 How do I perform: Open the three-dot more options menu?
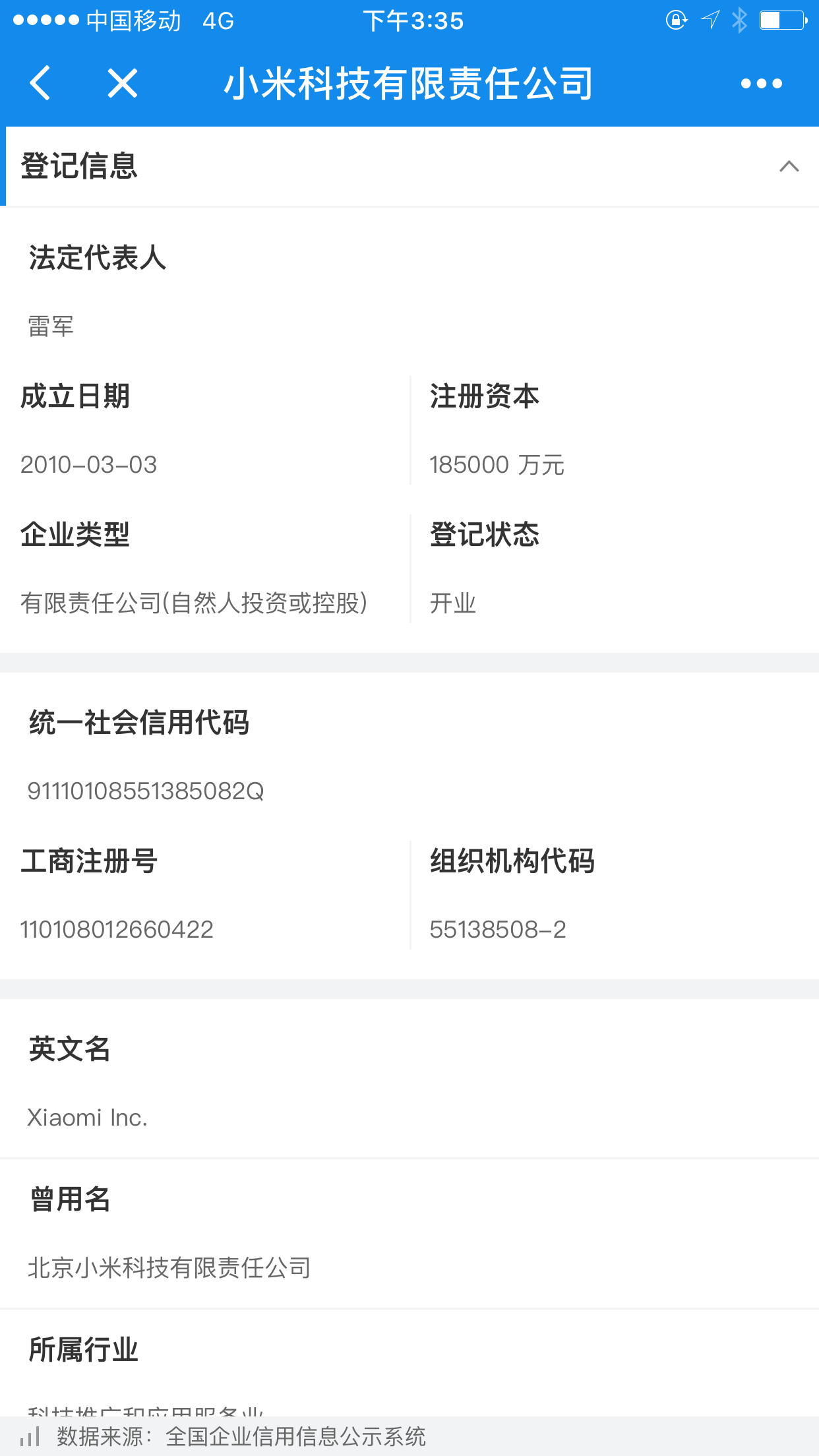(x=761, y=84)
